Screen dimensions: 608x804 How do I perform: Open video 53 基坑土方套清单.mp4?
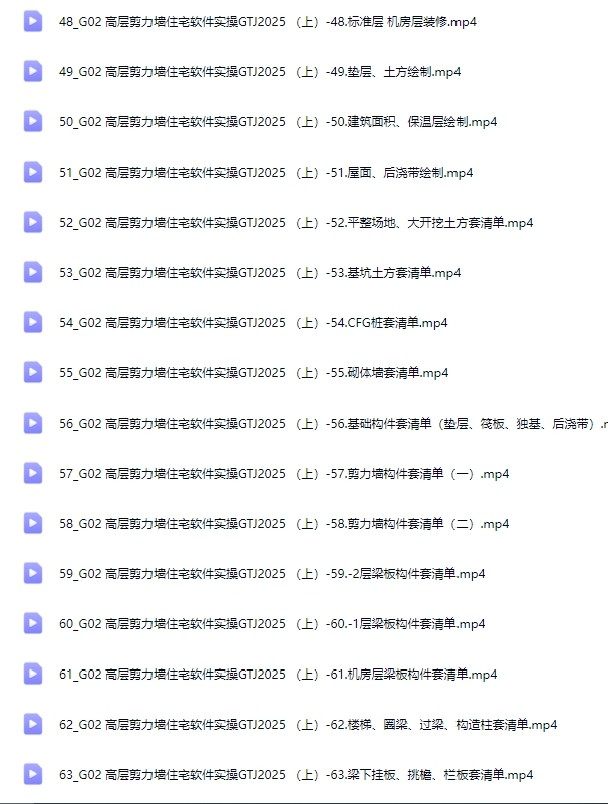(260, 272)
